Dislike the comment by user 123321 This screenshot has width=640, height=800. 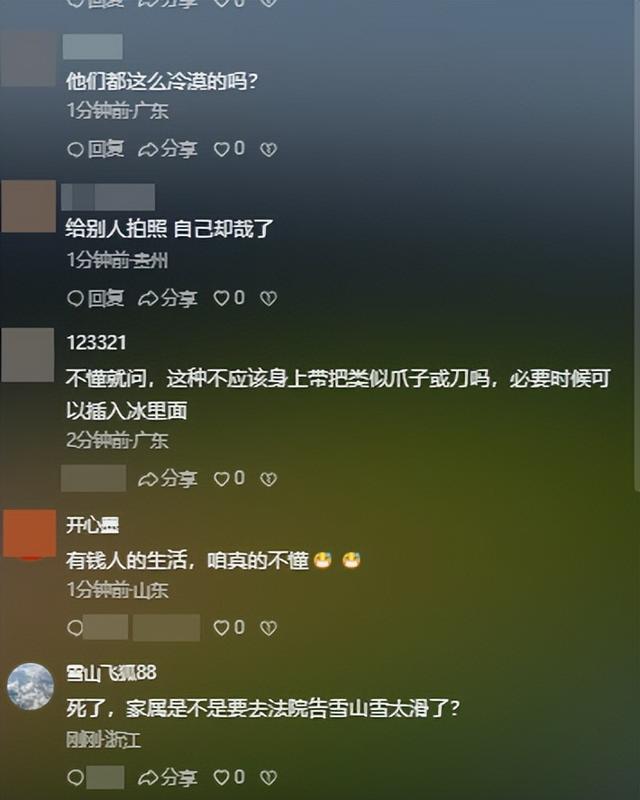tap(268, 479)
